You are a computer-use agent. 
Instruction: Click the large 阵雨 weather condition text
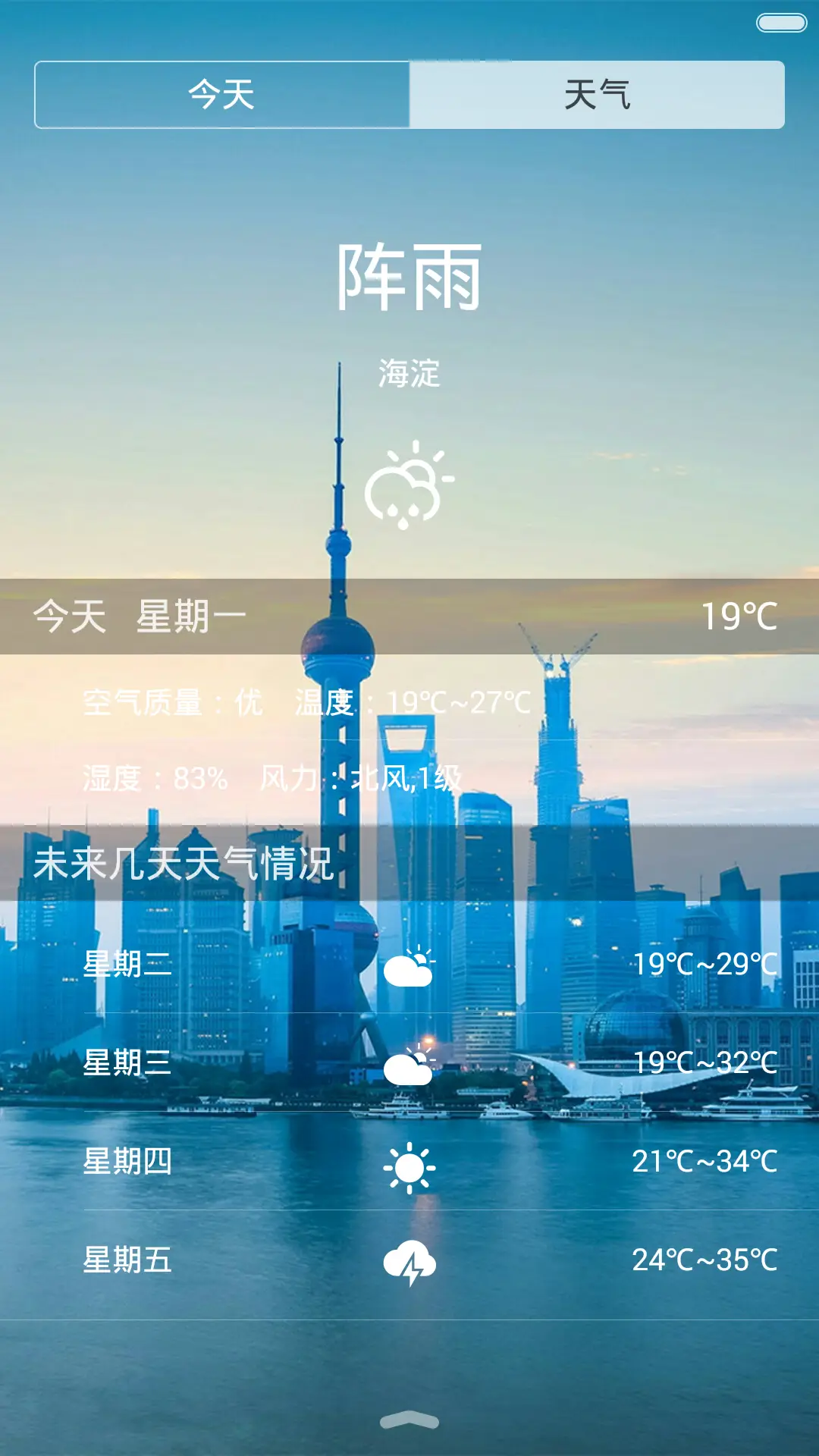coord(409,281)
